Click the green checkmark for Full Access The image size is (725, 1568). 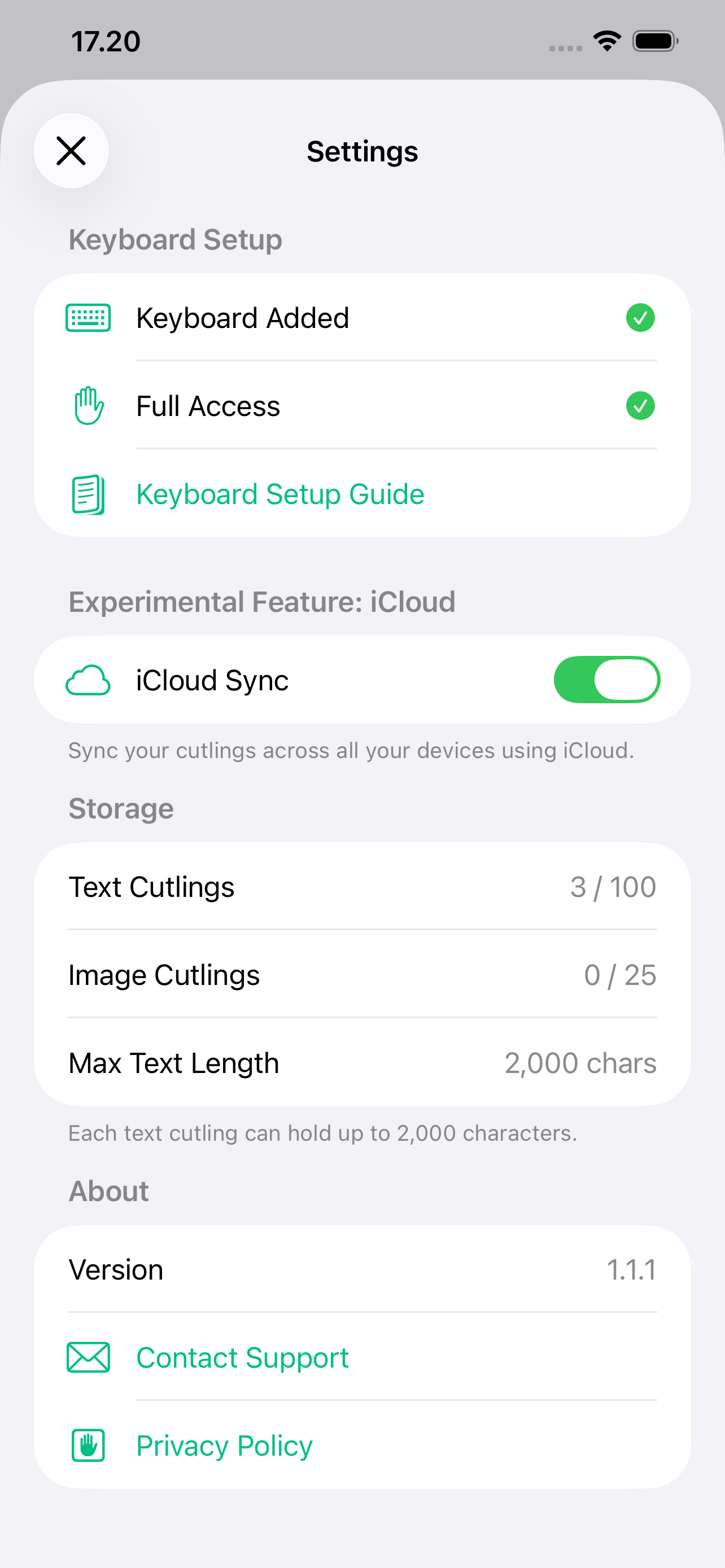coord(640,405)
